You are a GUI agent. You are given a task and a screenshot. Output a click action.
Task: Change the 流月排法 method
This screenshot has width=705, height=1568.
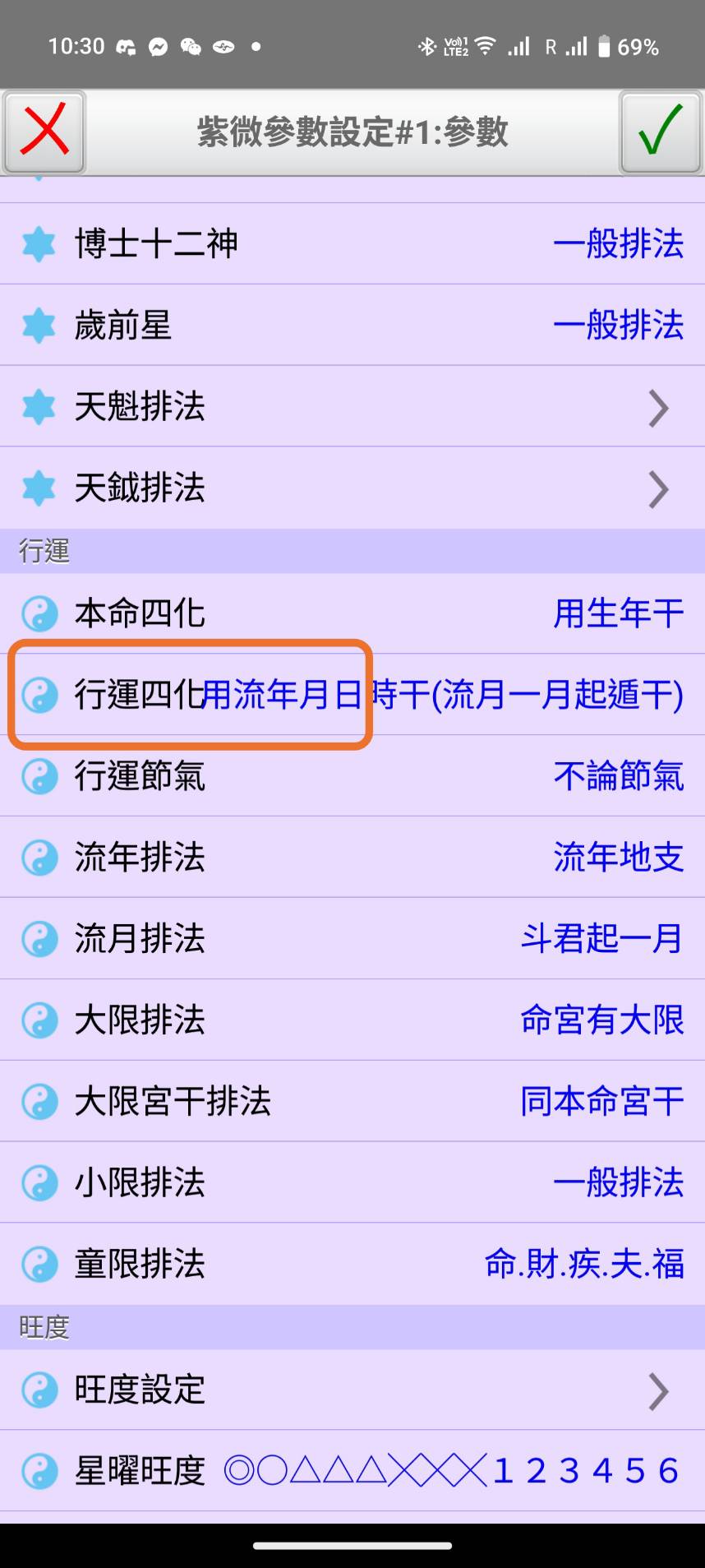tap(352, 938)
